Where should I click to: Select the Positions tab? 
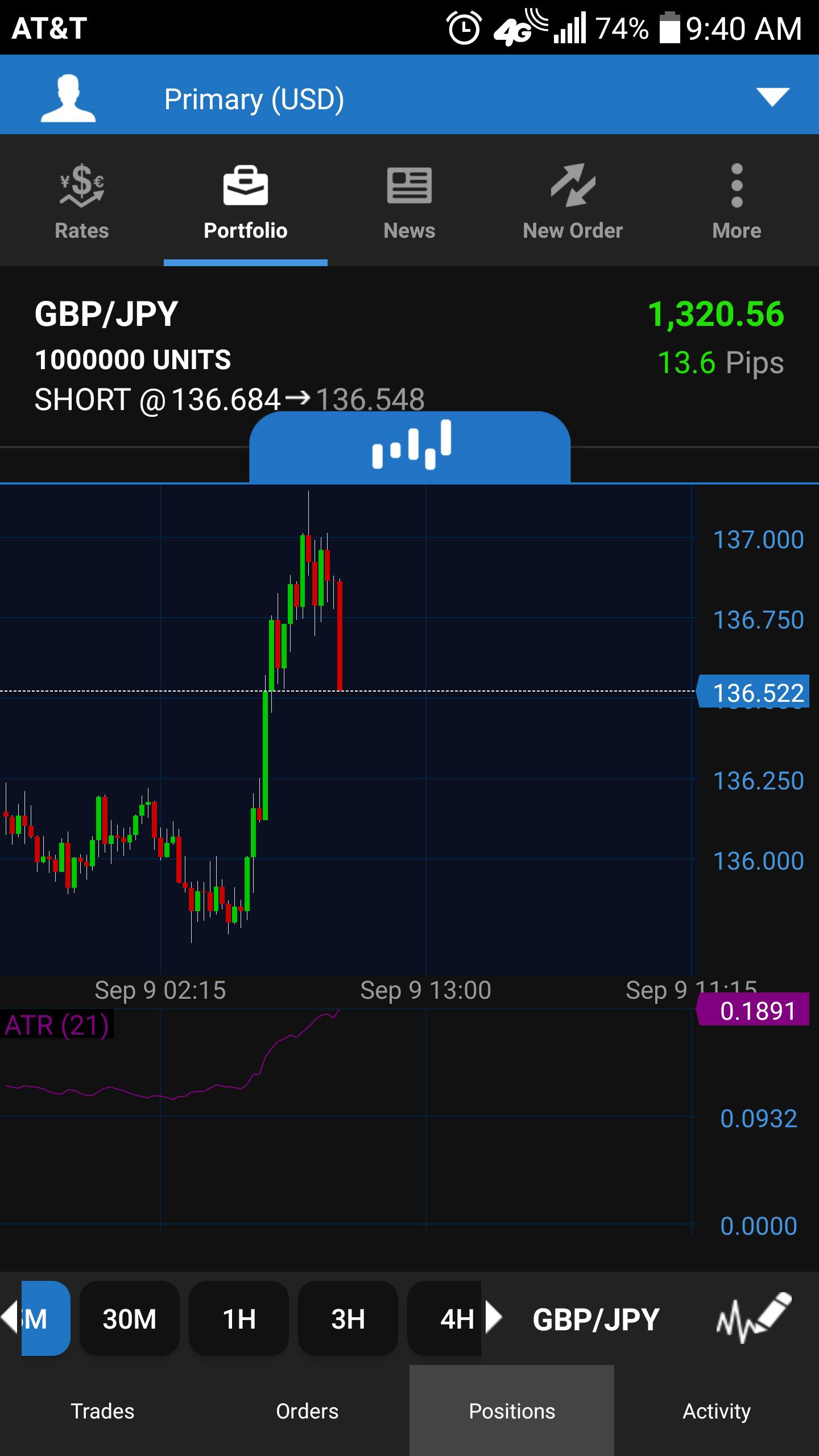click(512, 1411)
